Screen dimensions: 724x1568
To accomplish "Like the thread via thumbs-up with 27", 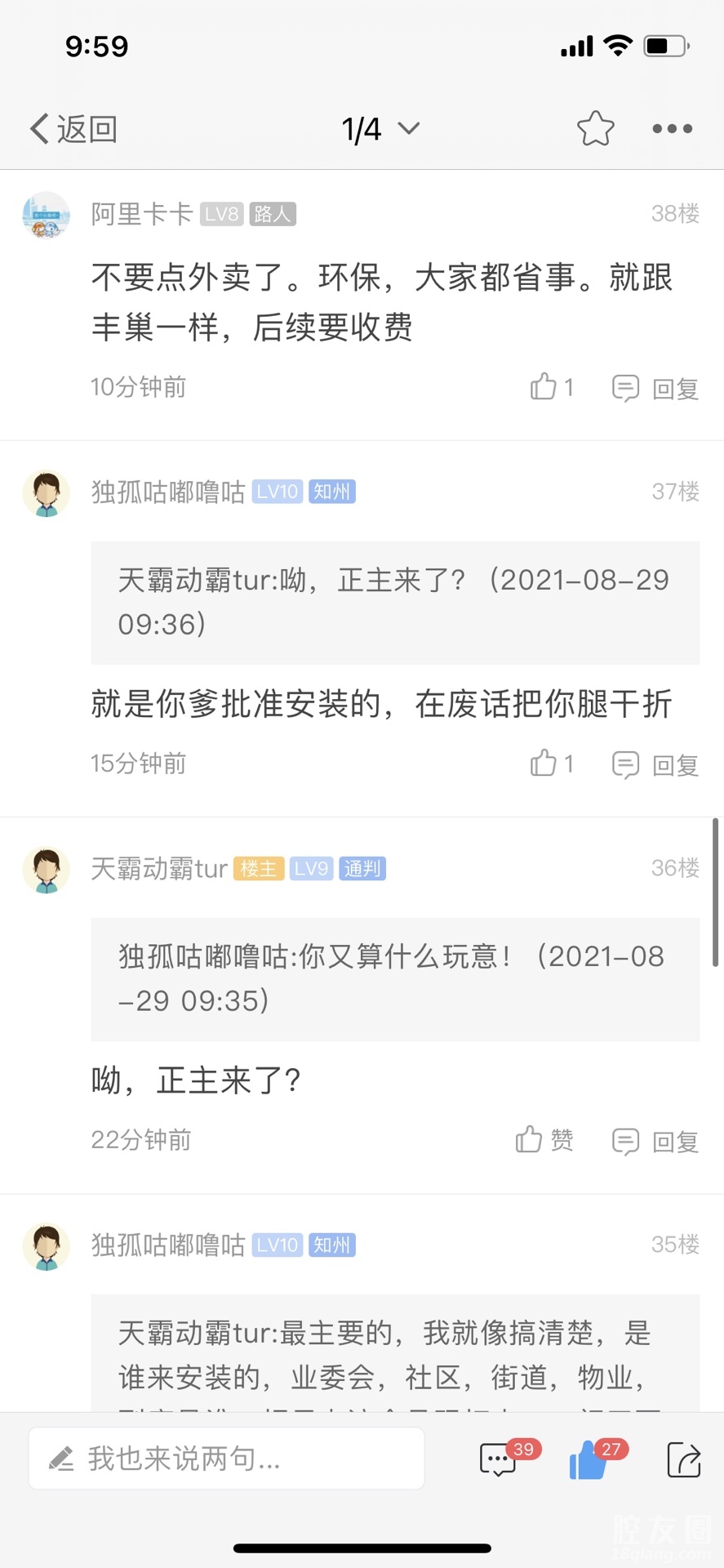I will [x=589, y=1459].
